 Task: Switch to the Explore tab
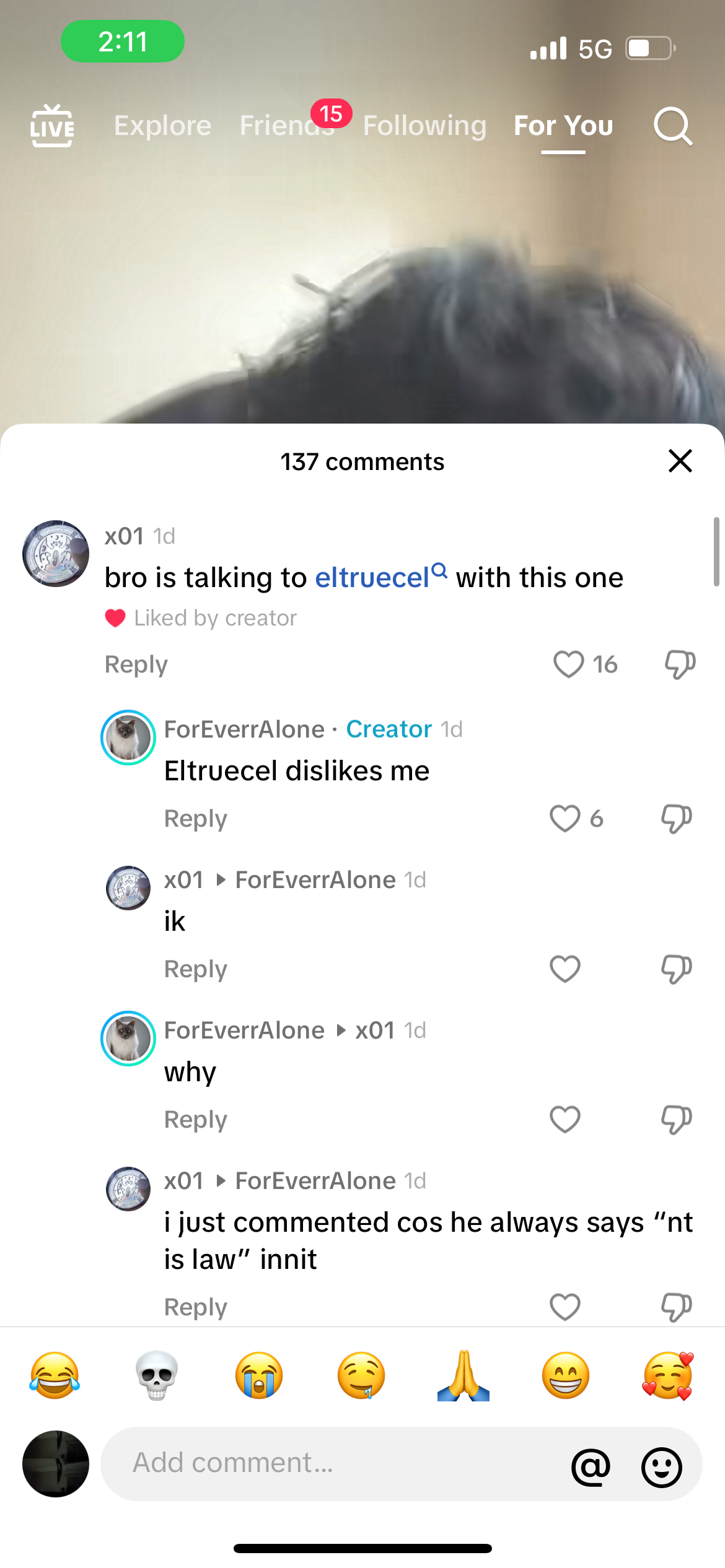tap(162, 126)
